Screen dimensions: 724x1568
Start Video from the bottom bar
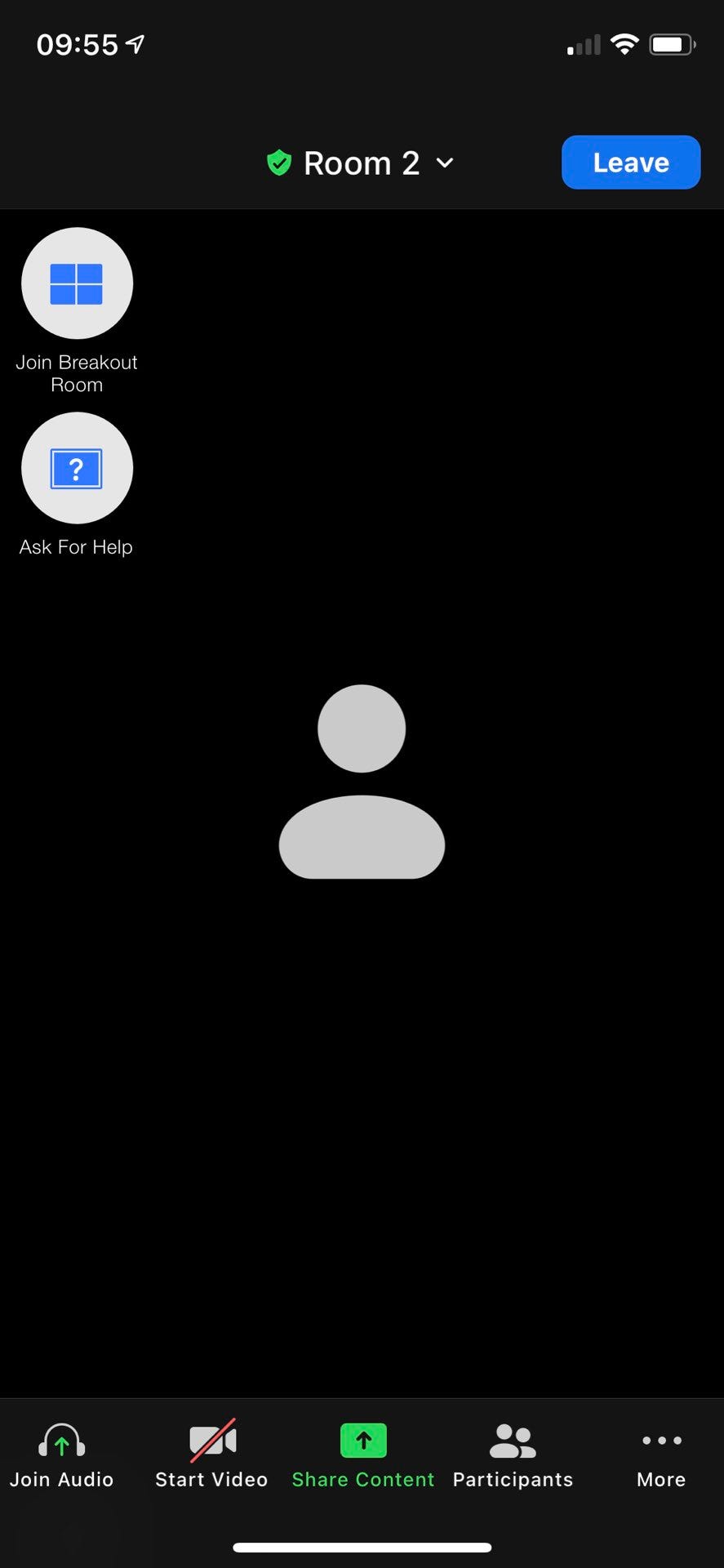(x=211, y=1455)
